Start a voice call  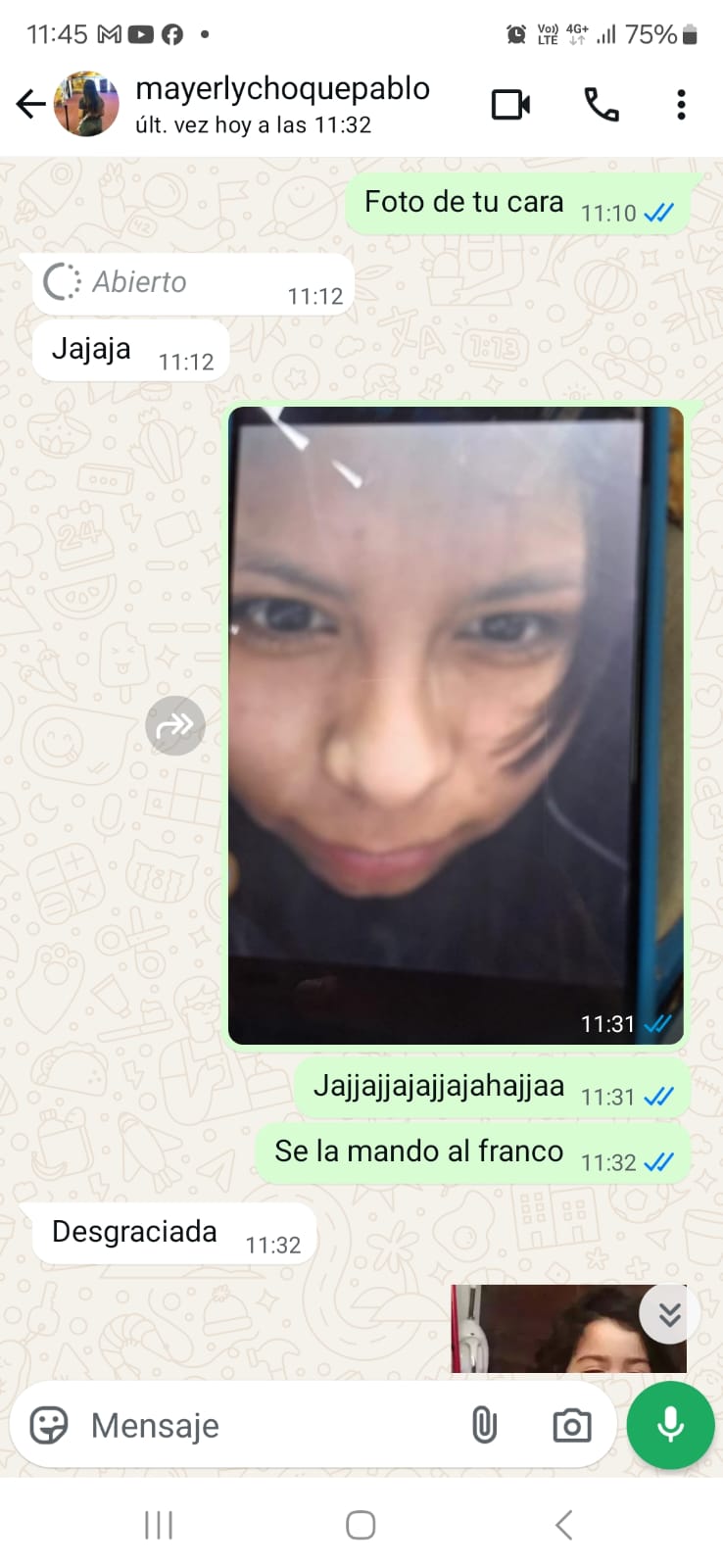pyautogui.click(x=601, y=104)
